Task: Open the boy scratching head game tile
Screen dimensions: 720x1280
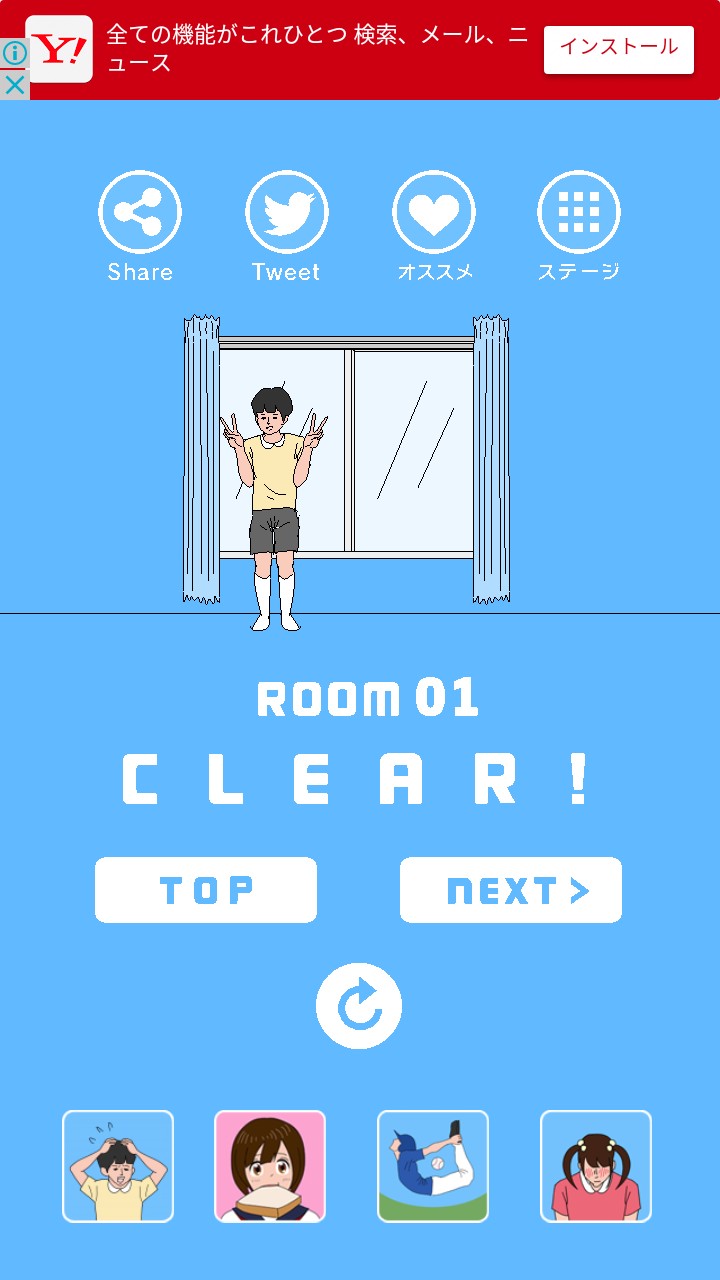Action: click(118, 1166)
